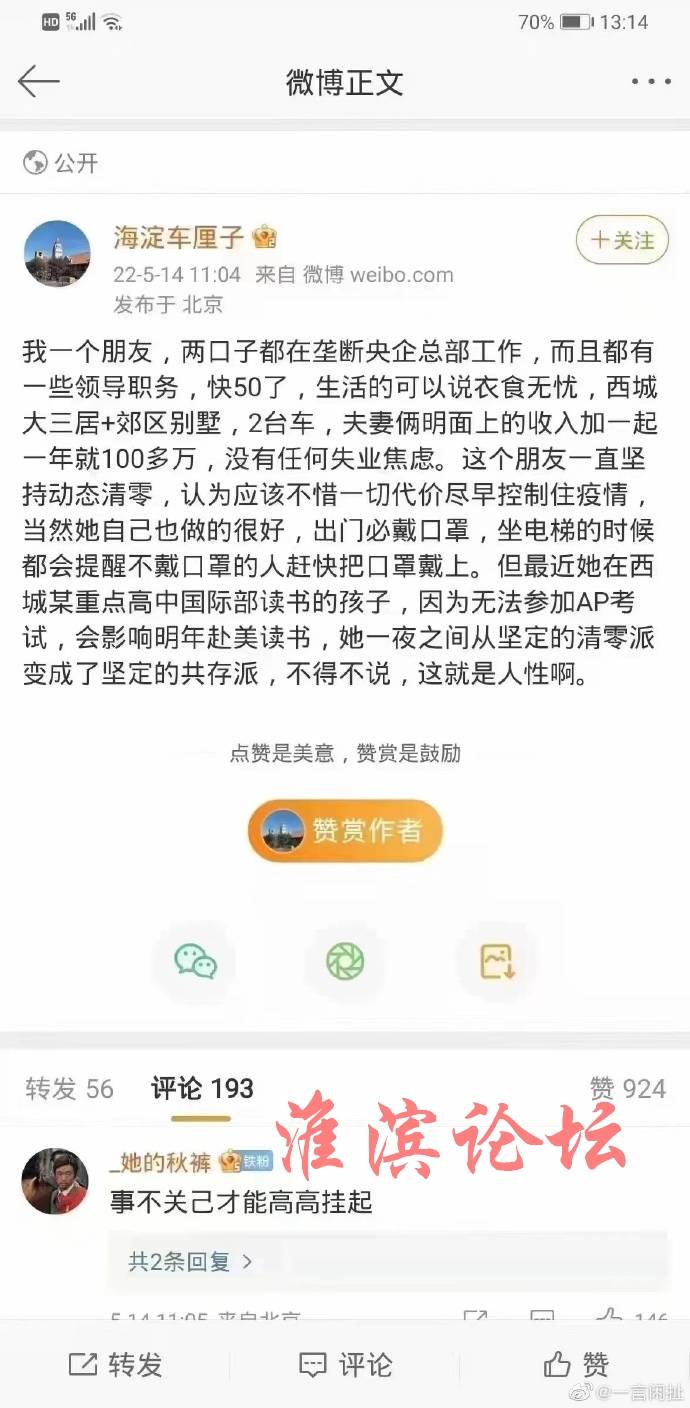
Task: Like the post with bottom 赞 button
Action: coord(575,1365)
